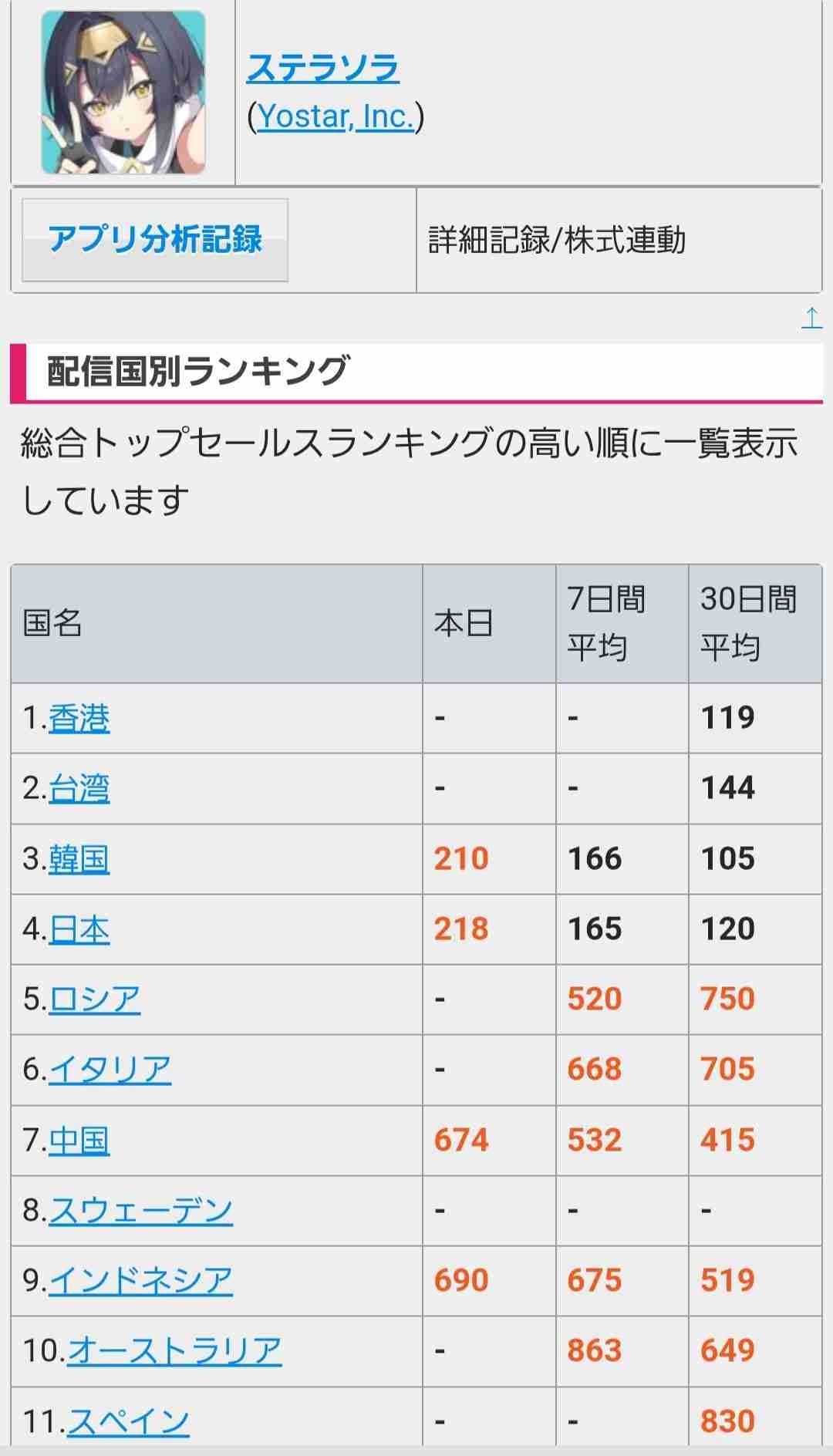
Task: Open the オーストラリア country link
Action: click(174, 1351)
